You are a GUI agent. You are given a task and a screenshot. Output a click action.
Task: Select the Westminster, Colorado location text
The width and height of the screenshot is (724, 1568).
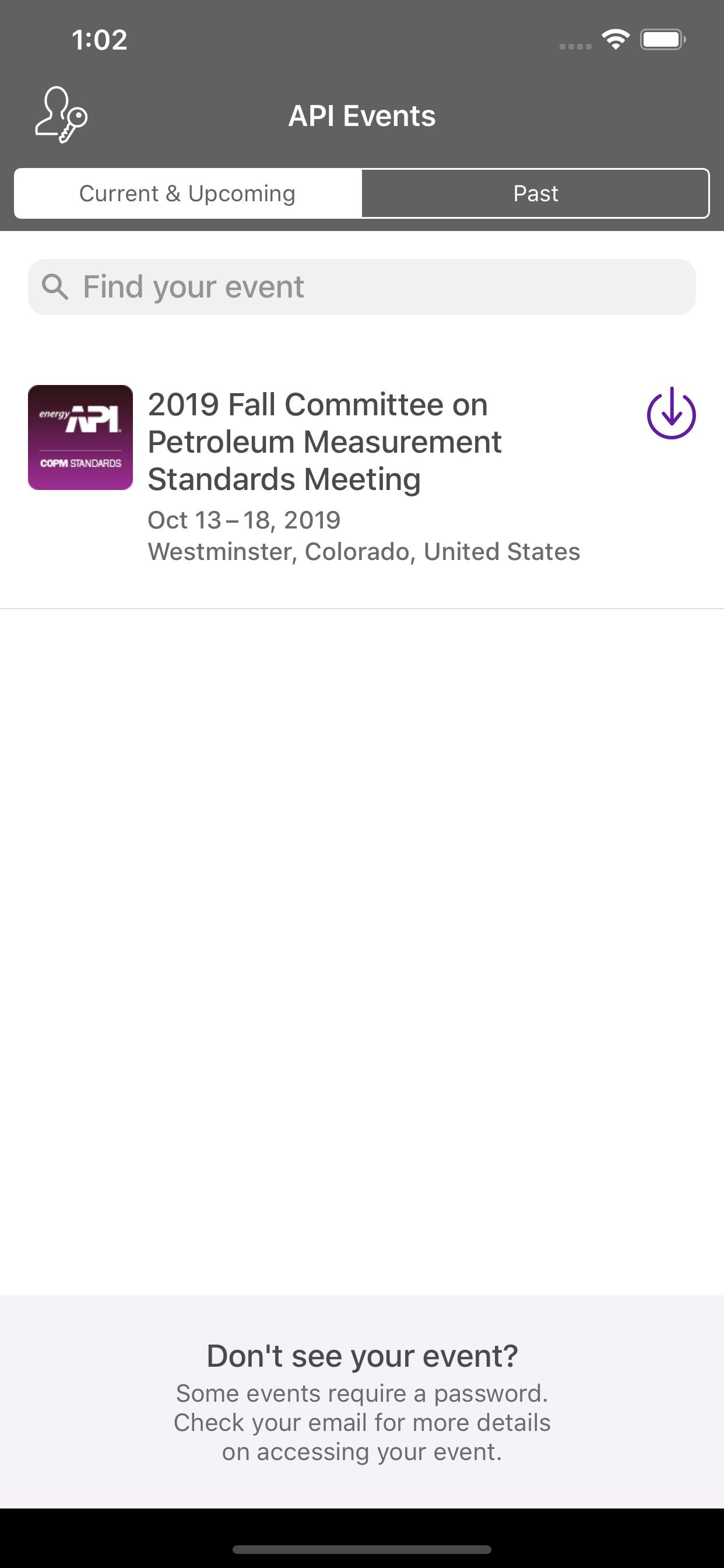click(363, 551)
